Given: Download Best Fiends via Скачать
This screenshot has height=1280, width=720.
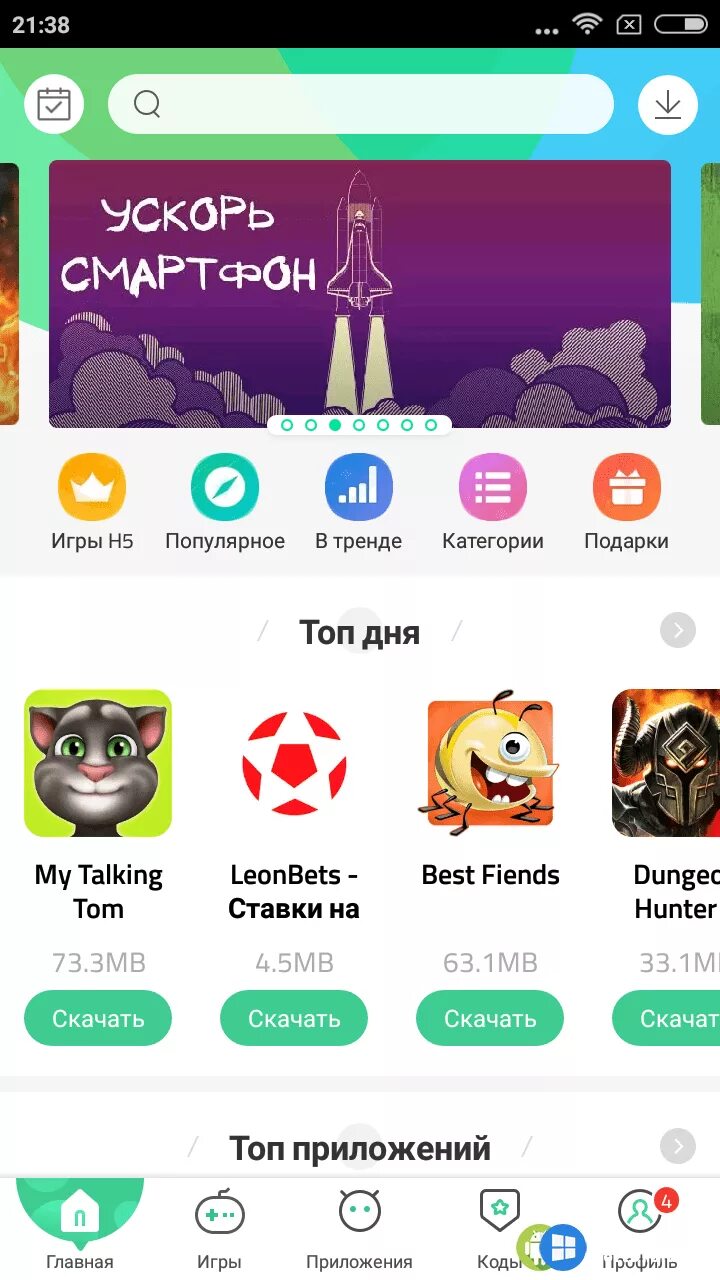Looking at the screenshot, I should 490,1019.
